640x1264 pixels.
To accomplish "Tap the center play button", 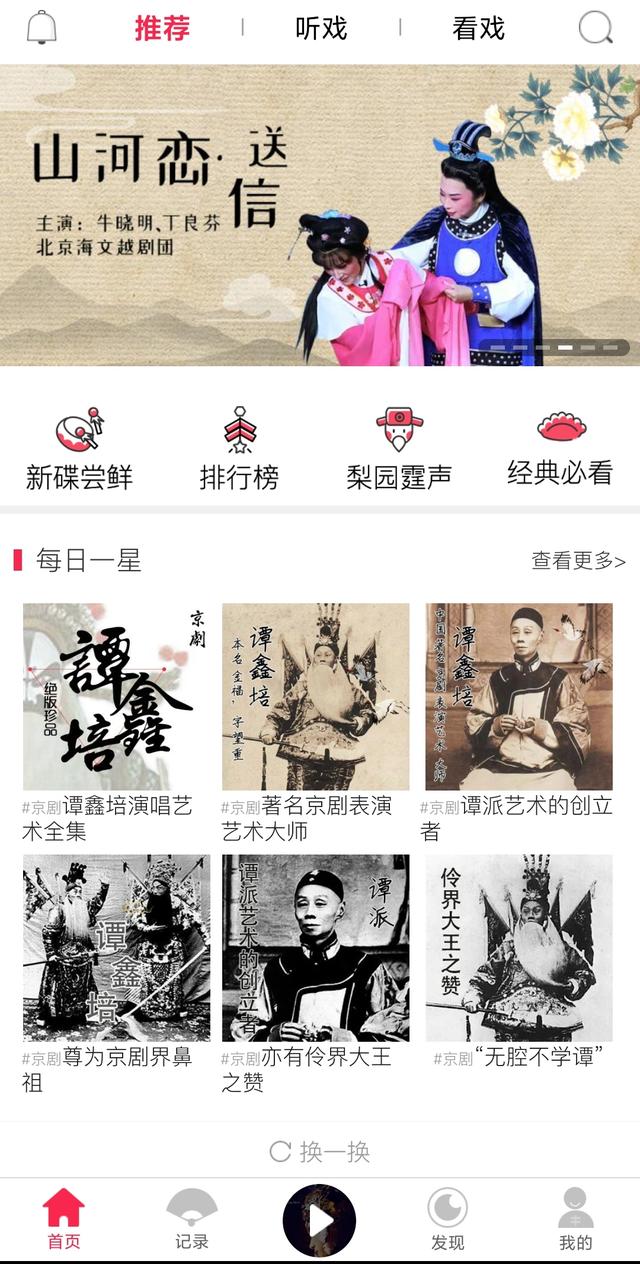I will [319, 1220].
